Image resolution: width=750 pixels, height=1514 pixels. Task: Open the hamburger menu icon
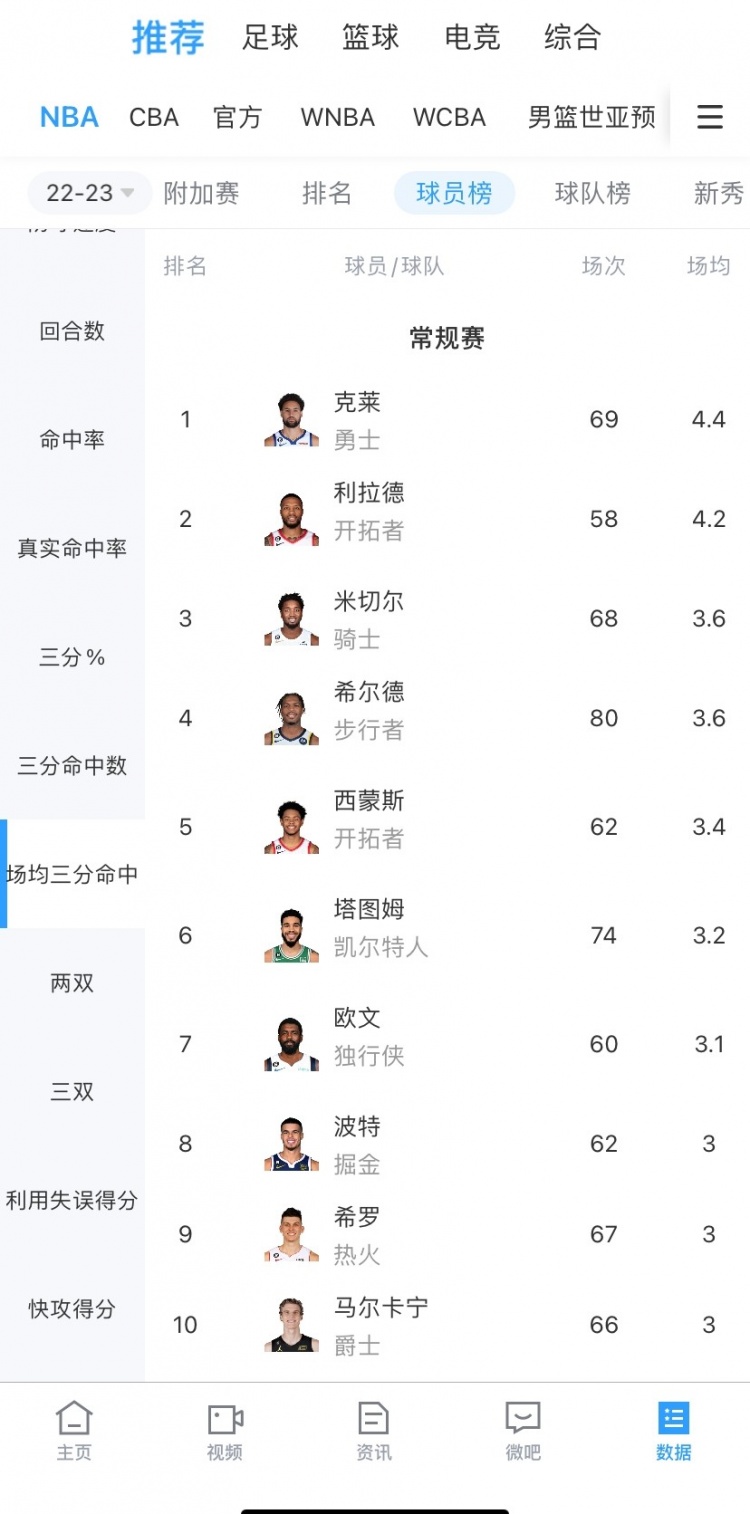coord(709,118)
